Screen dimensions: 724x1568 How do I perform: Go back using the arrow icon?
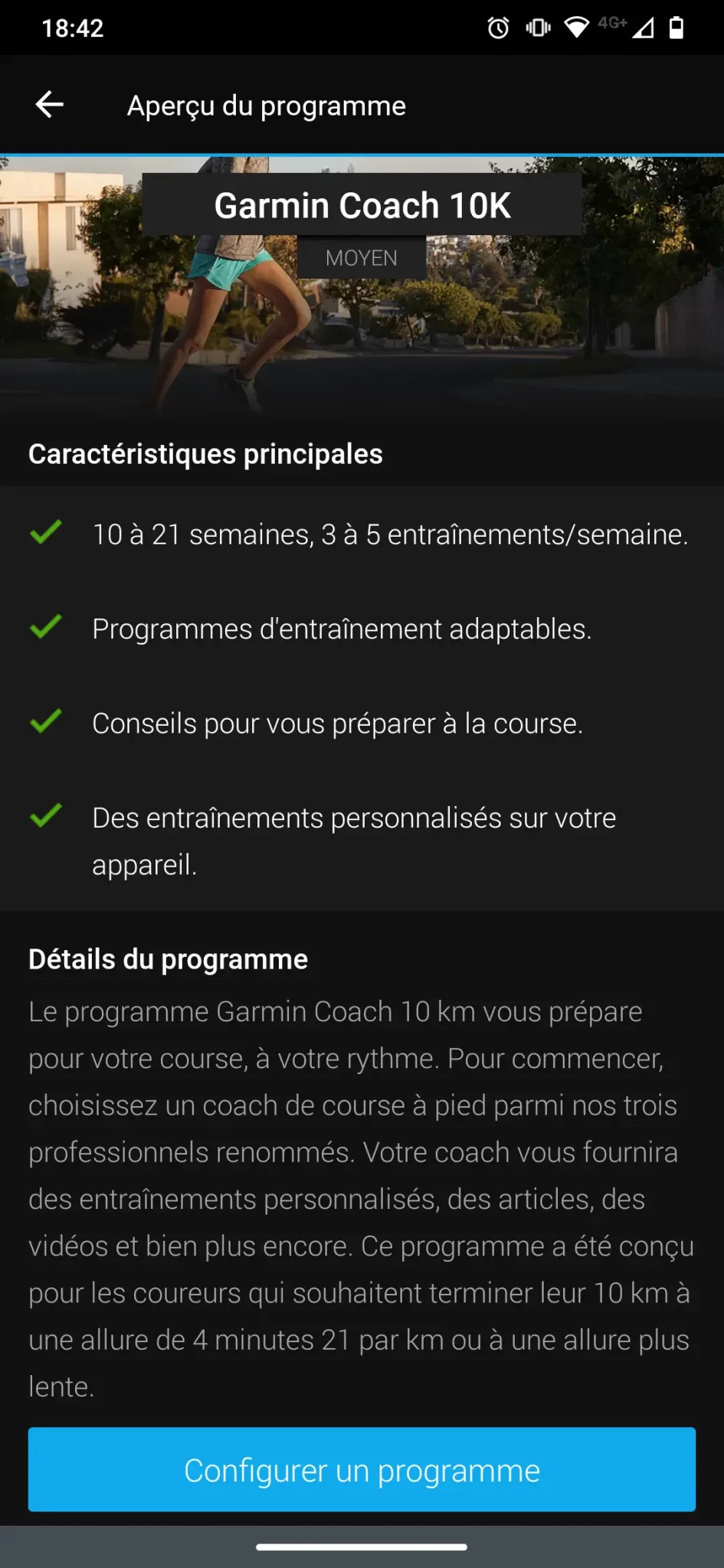[50, 105]
